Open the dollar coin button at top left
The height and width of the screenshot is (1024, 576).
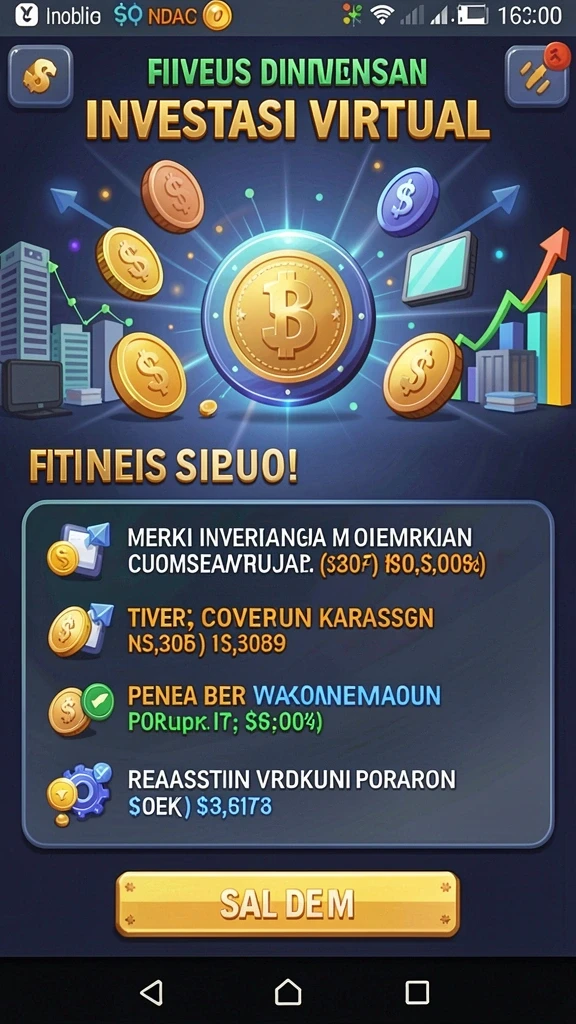pyautogui.click(x=40, y=76)
